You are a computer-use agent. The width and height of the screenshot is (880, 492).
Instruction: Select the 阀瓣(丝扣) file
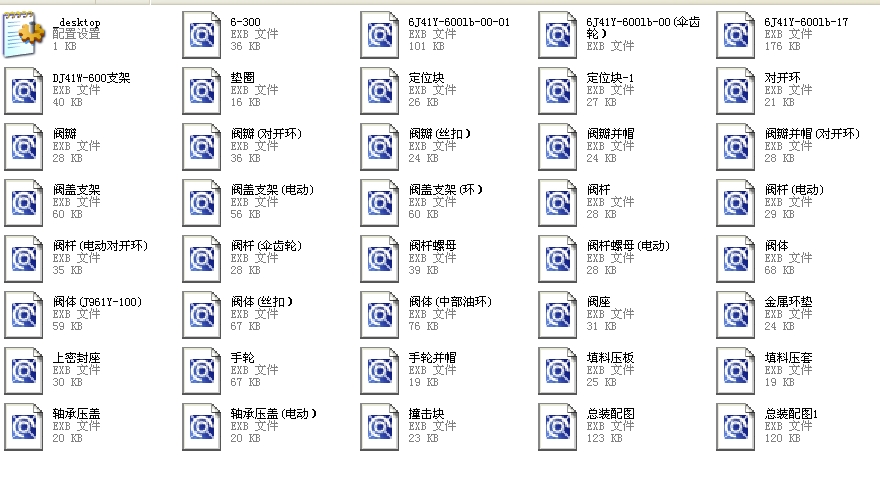tap(380, 148)
